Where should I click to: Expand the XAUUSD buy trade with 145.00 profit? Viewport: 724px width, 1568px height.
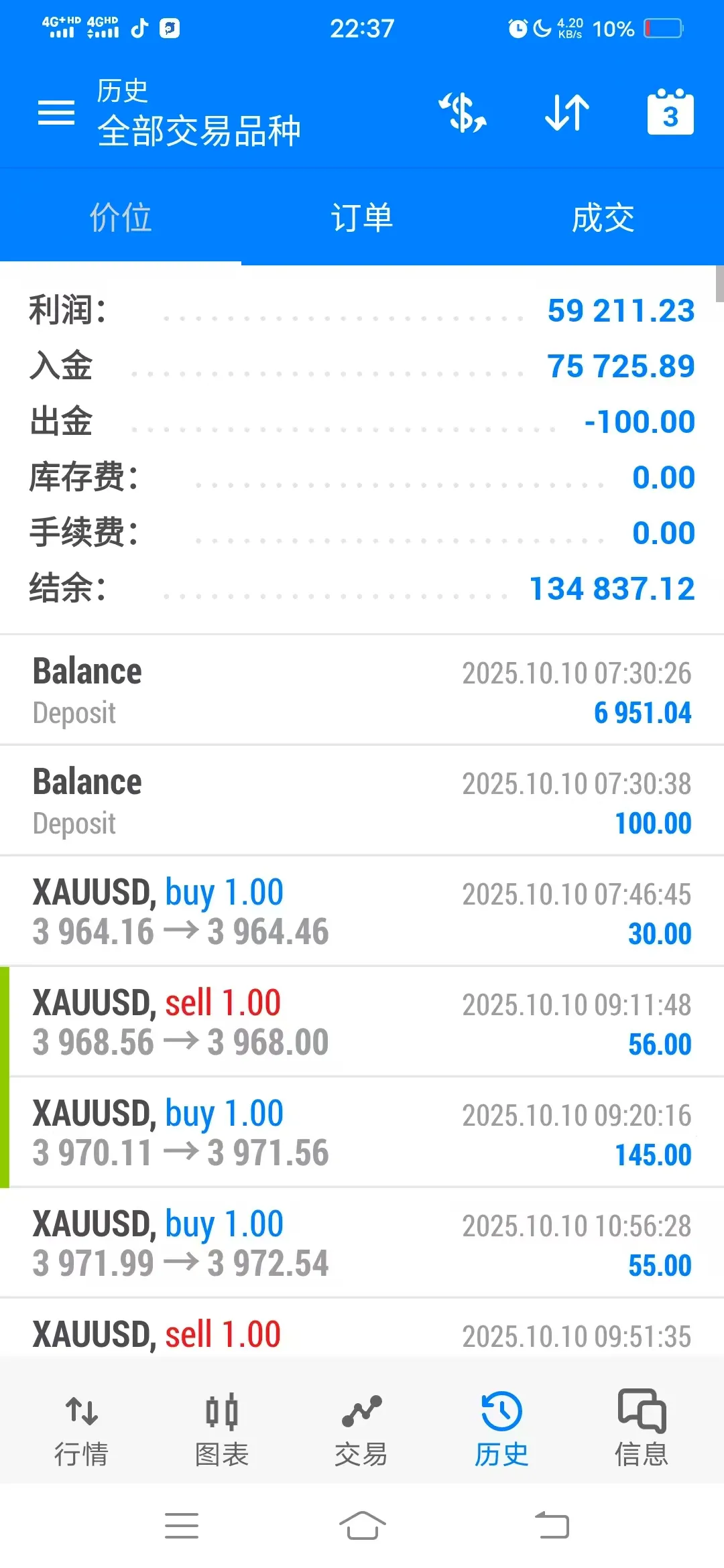click(362, 1132)
